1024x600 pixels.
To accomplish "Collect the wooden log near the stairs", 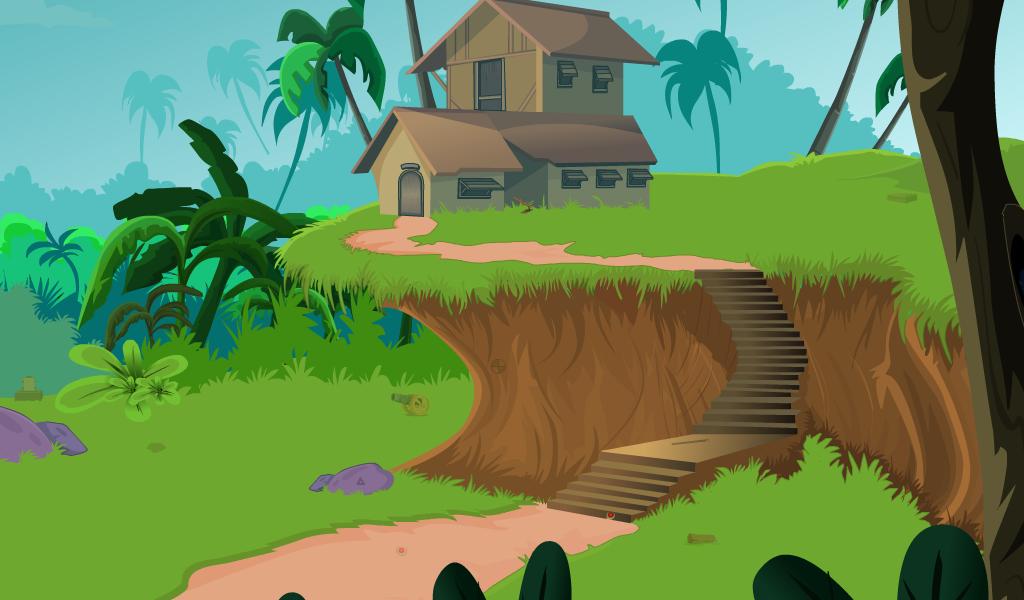I will tap(701, 539).
